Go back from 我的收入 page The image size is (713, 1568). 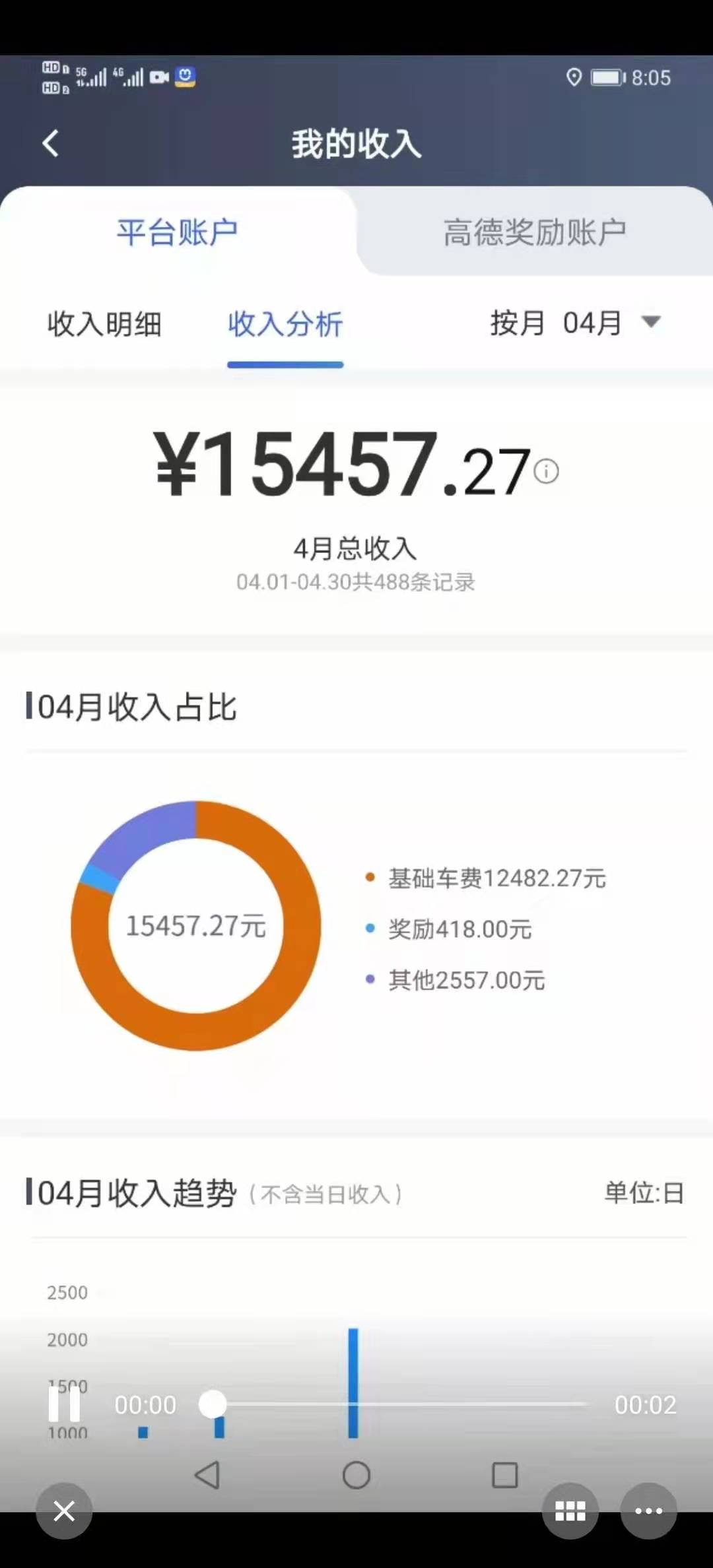coord(51,143)
